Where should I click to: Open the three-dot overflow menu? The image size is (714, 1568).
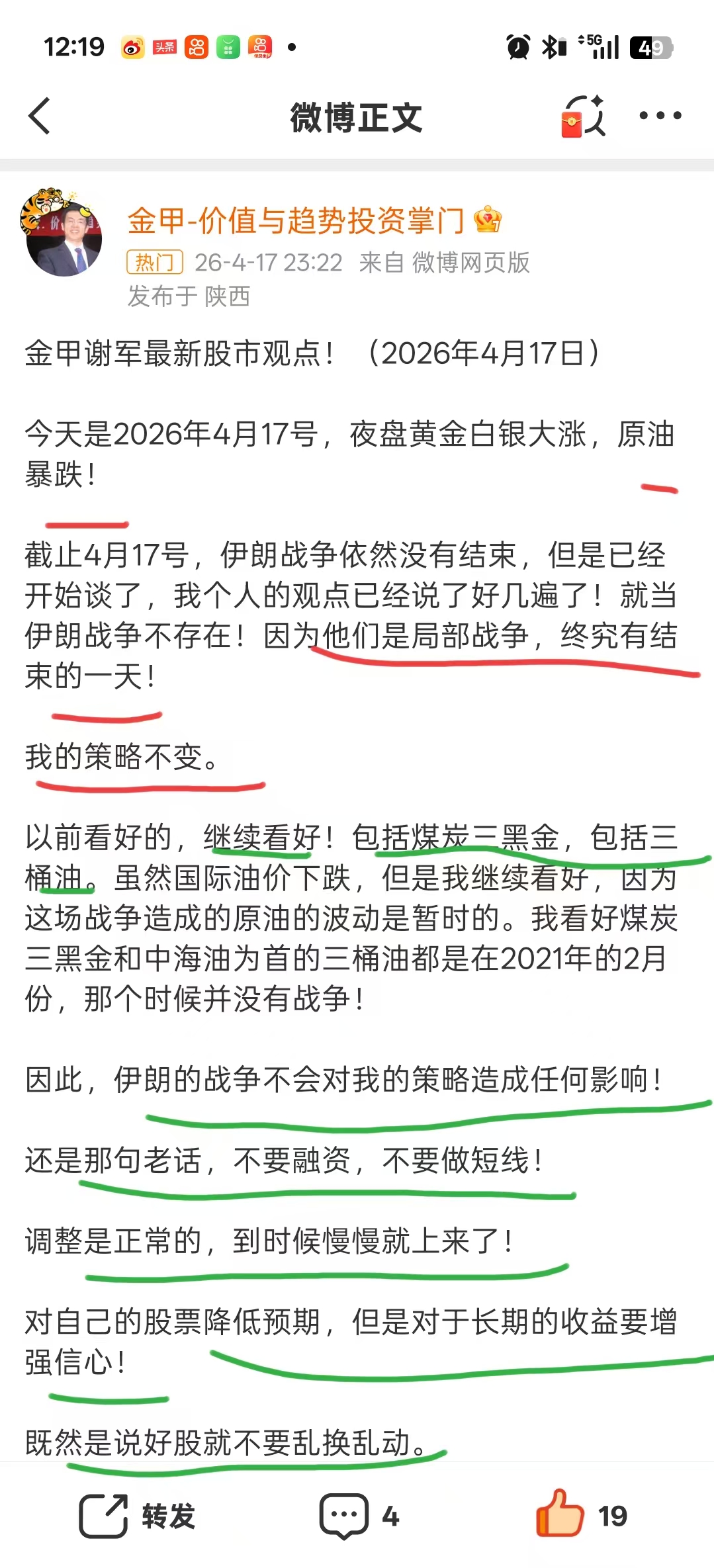point(660,116)
